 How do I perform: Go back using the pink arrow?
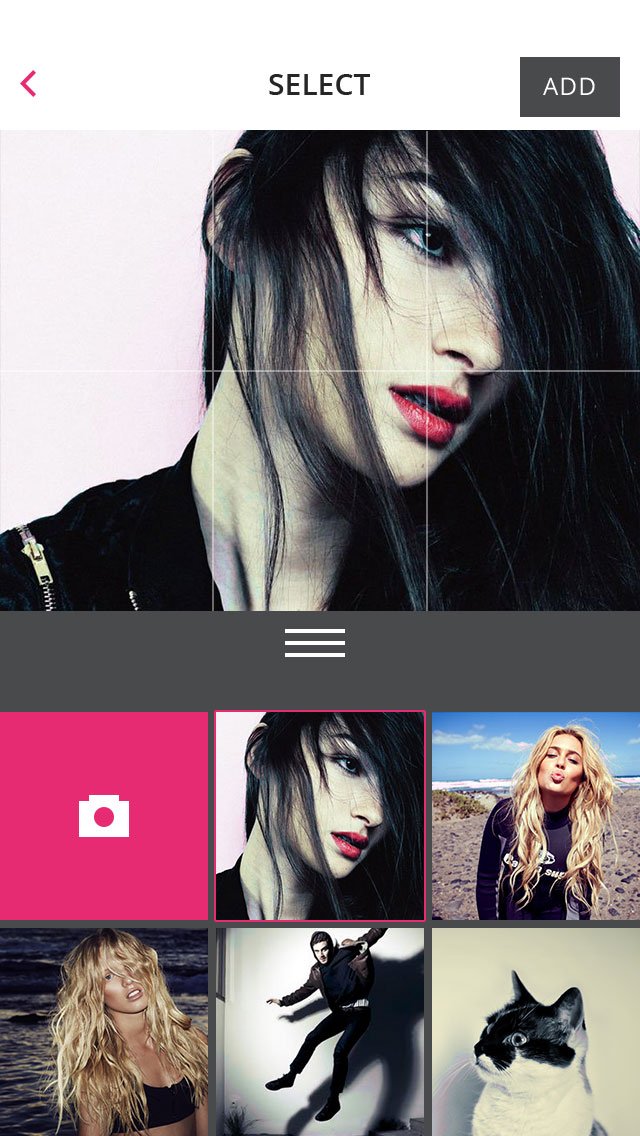28,84
